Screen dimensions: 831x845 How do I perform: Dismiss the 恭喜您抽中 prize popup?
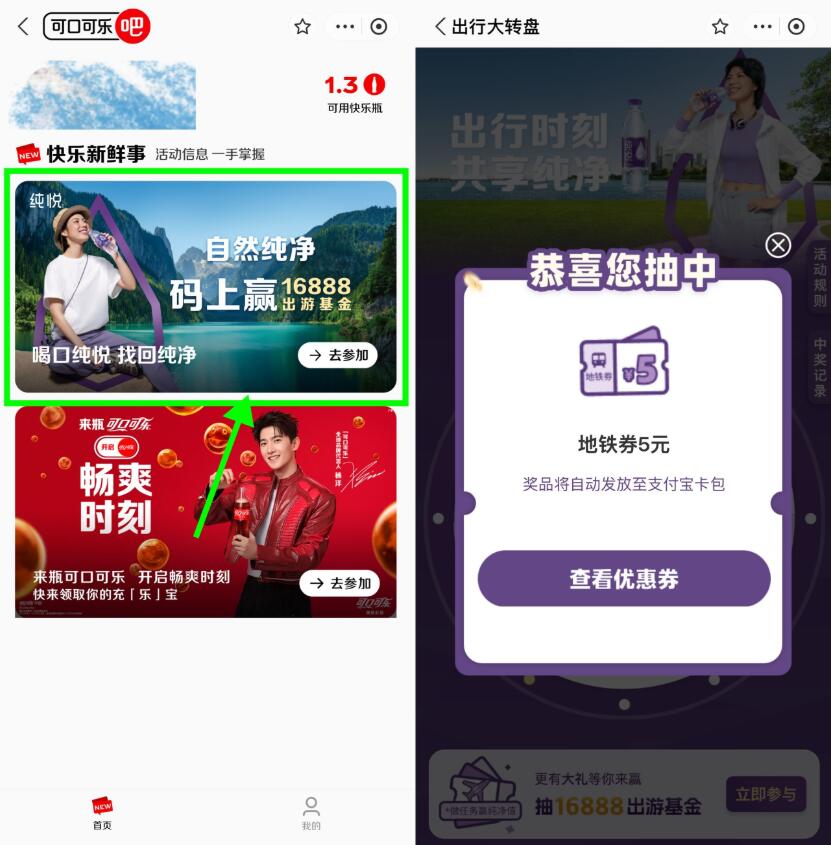tap(778, 245)
